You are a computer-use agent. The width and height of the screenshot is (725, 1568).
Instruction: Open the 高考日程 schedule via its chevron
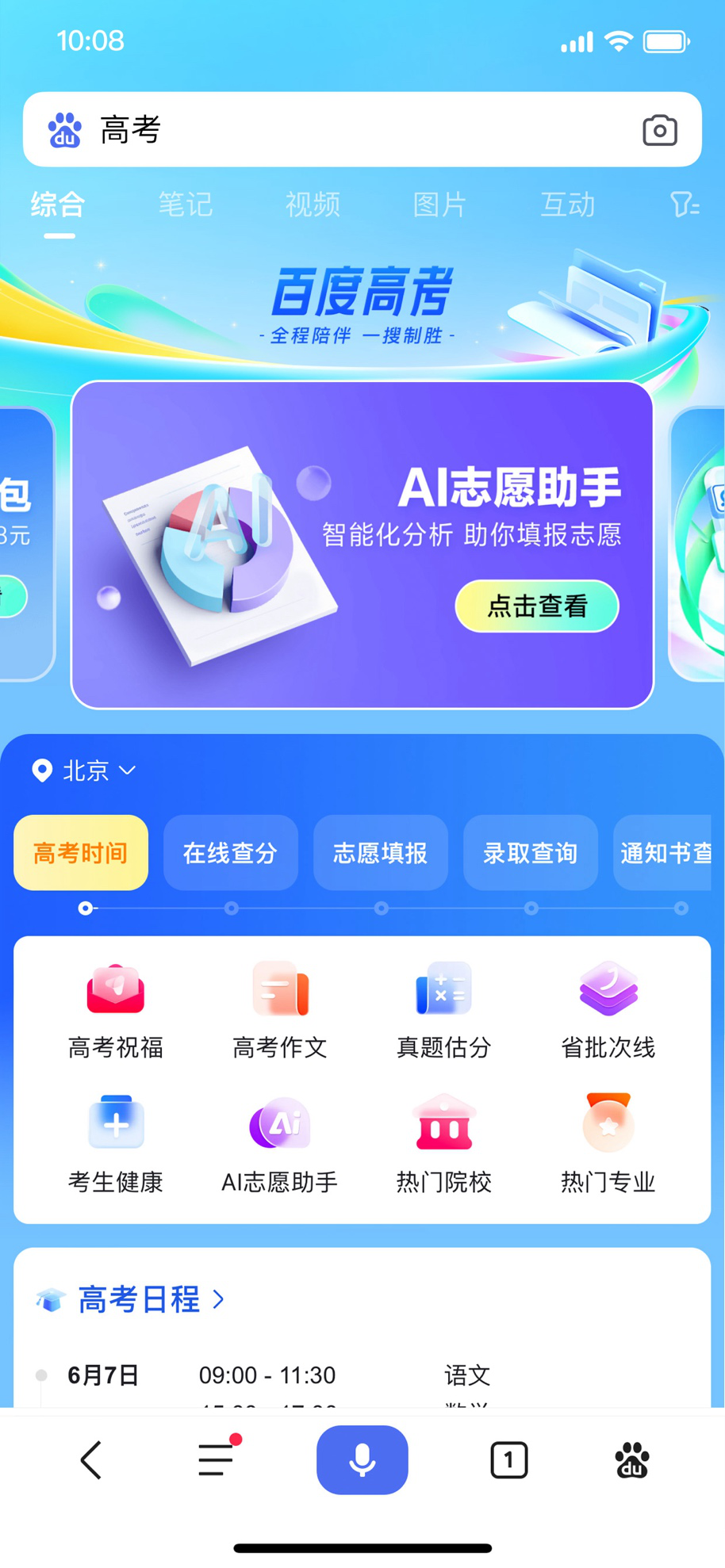(x=219, y=1298)
